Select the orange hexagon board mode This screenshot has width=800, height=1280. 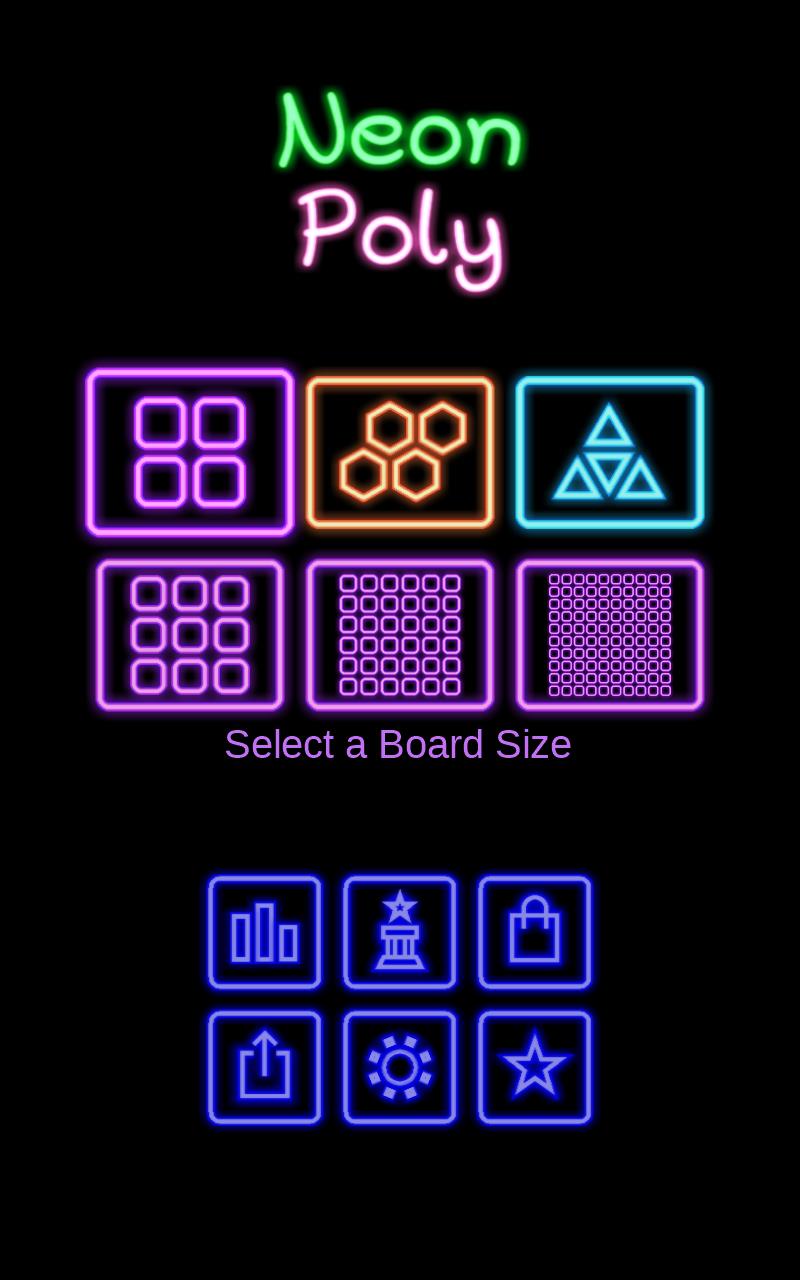[x=399, y=452]
